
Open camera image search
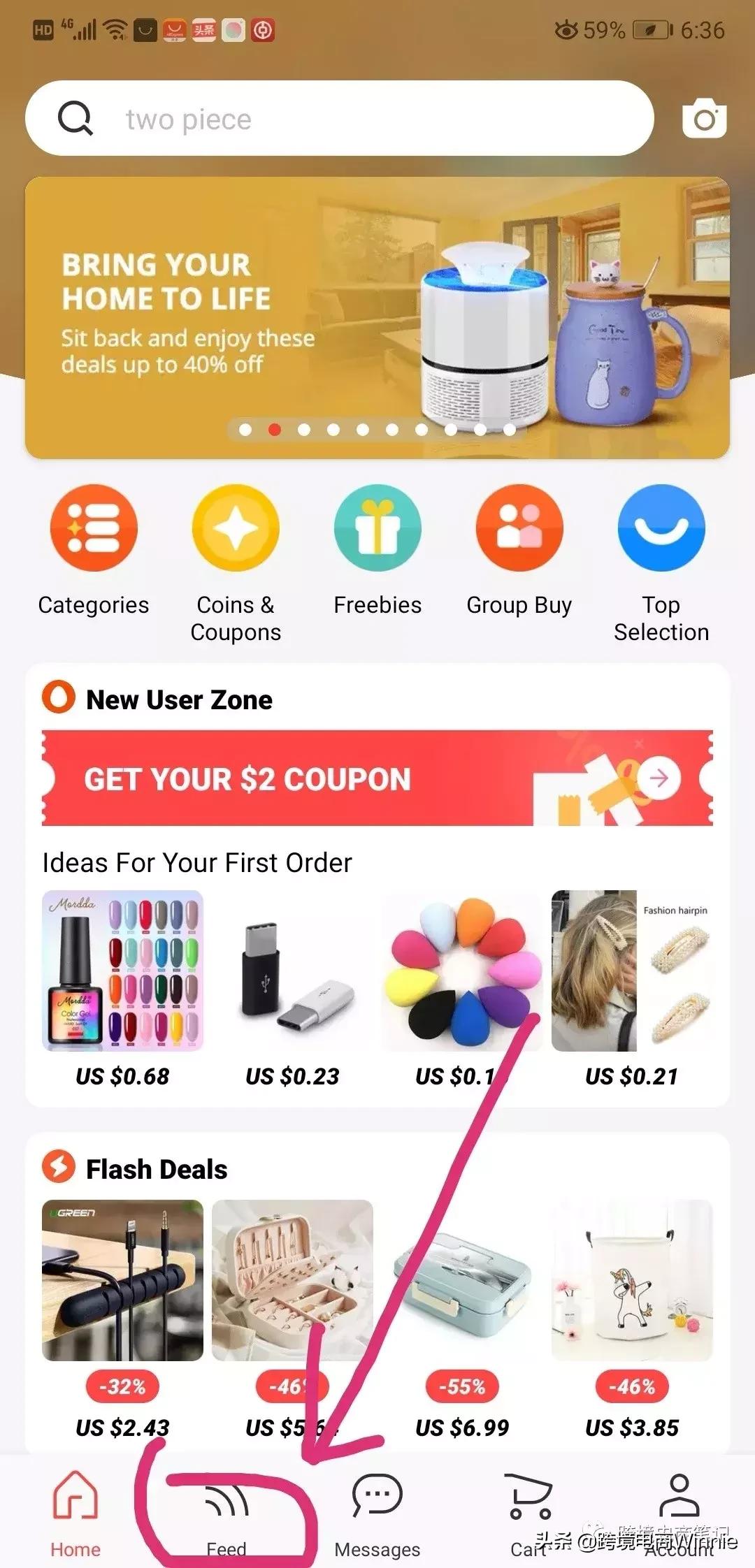pos(704,119)
